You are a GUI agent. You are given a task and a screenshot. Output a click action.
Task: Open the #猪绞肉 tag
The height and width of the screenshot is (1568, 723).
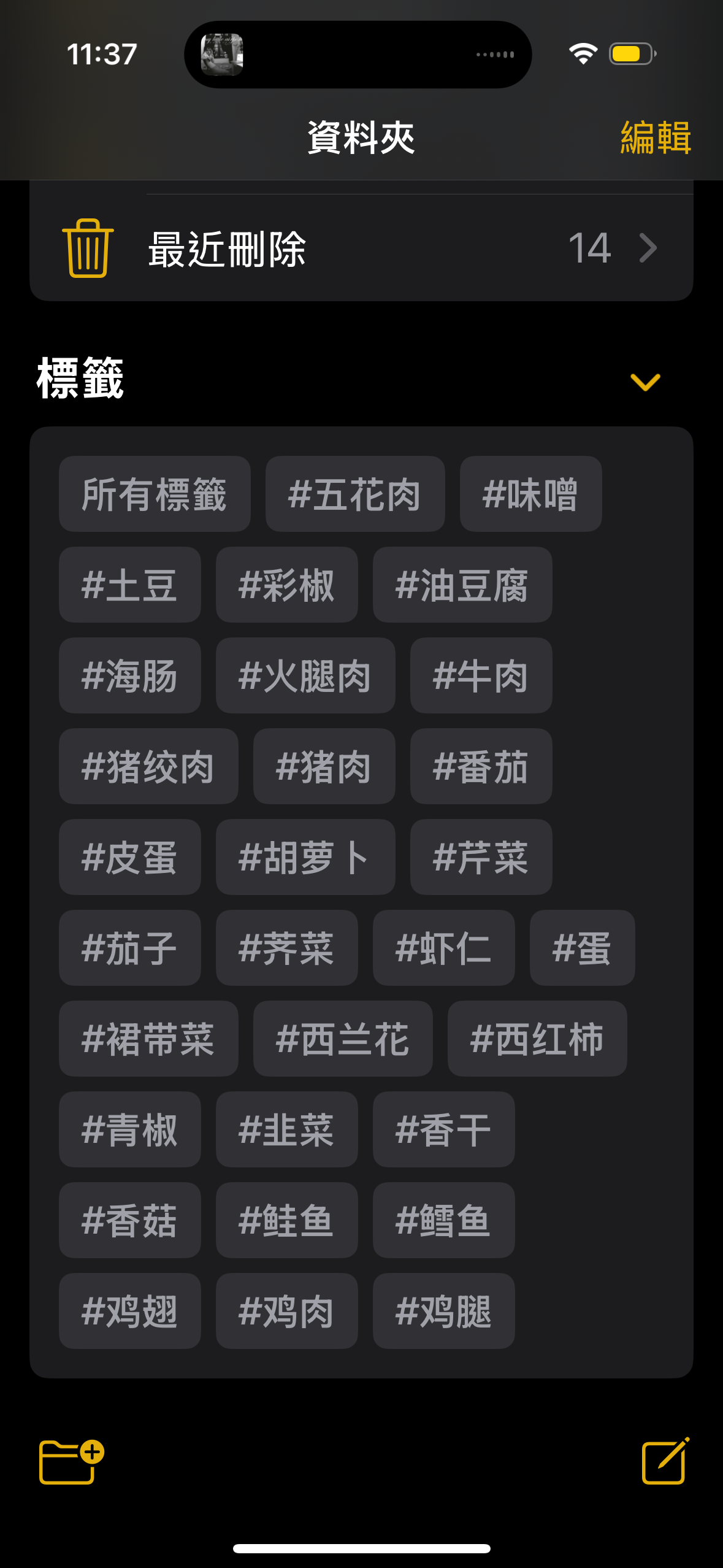(148, 766)
